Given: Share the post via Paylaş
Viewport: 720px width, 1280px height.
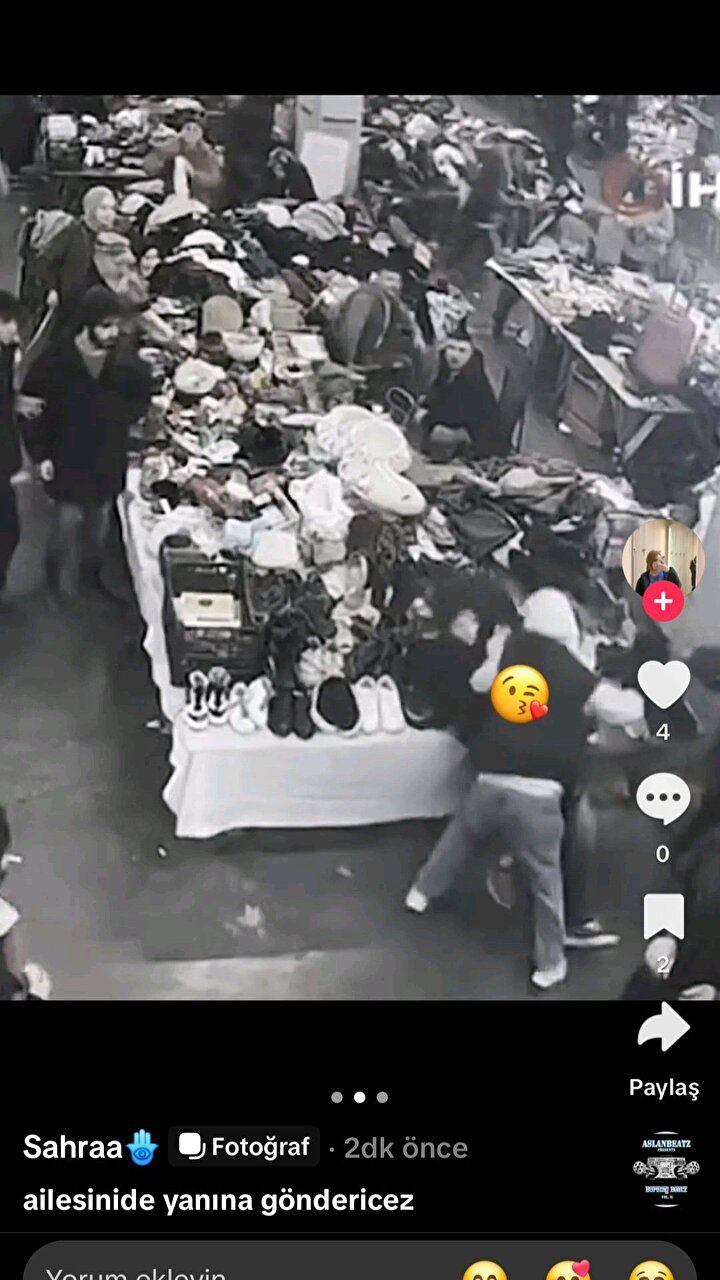Looking at the screenshot, I should pyautogui.click(x=664, y=1030).
